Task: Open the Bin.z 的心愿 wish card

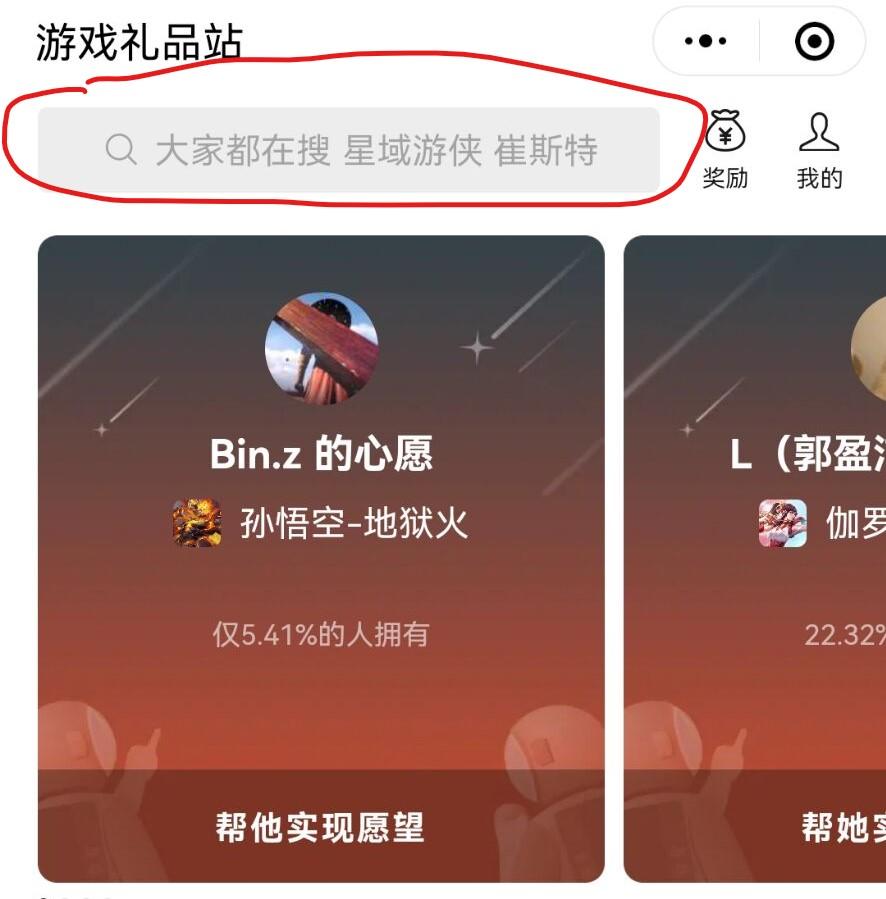Action: [320, 500]
